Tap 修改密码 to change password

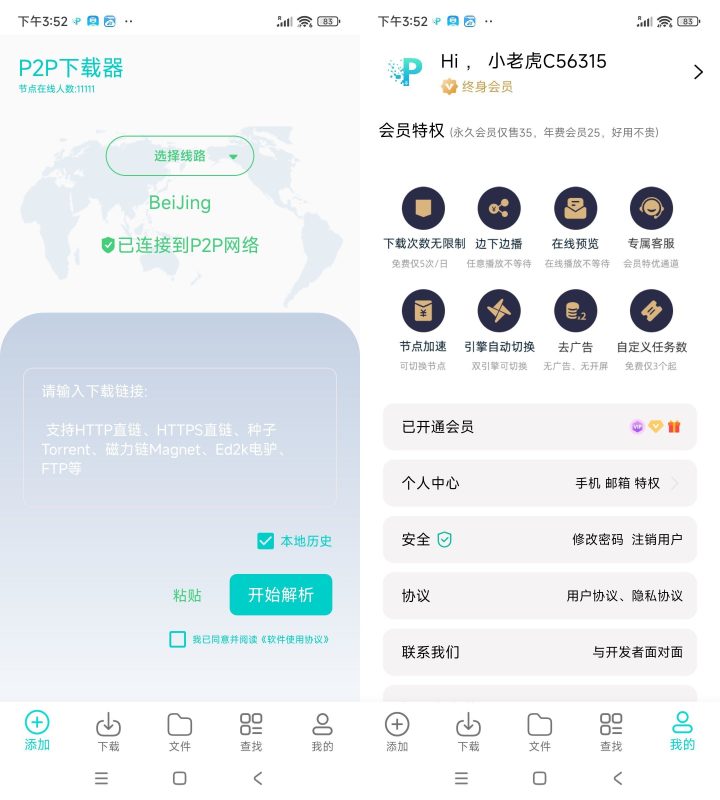point(598,540)
